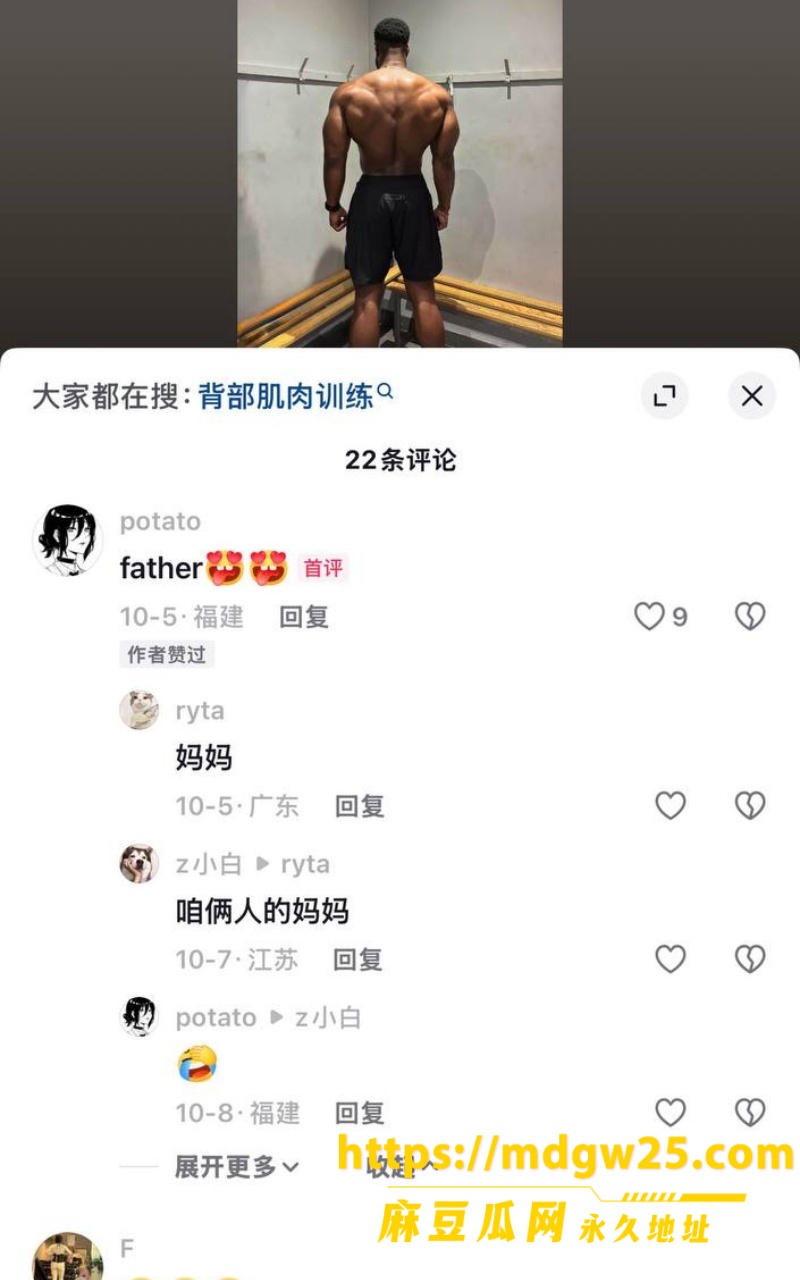
Task: Open z小白's profile avatar
Action: coord(139,863)
